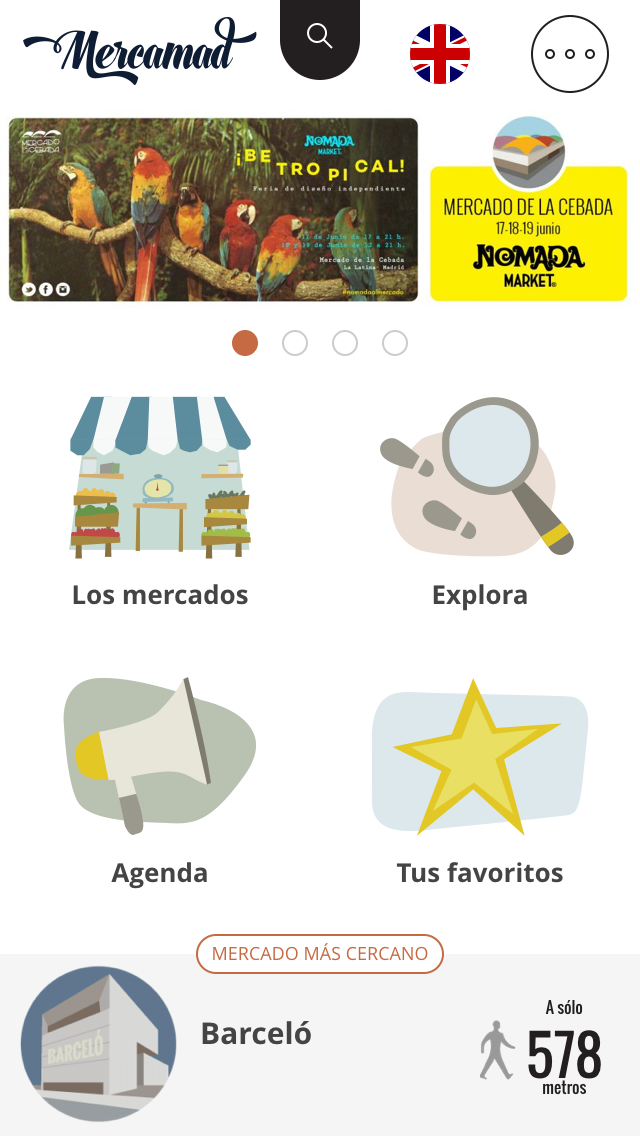Tap the Mercamad logo

(x=140, y=50)
